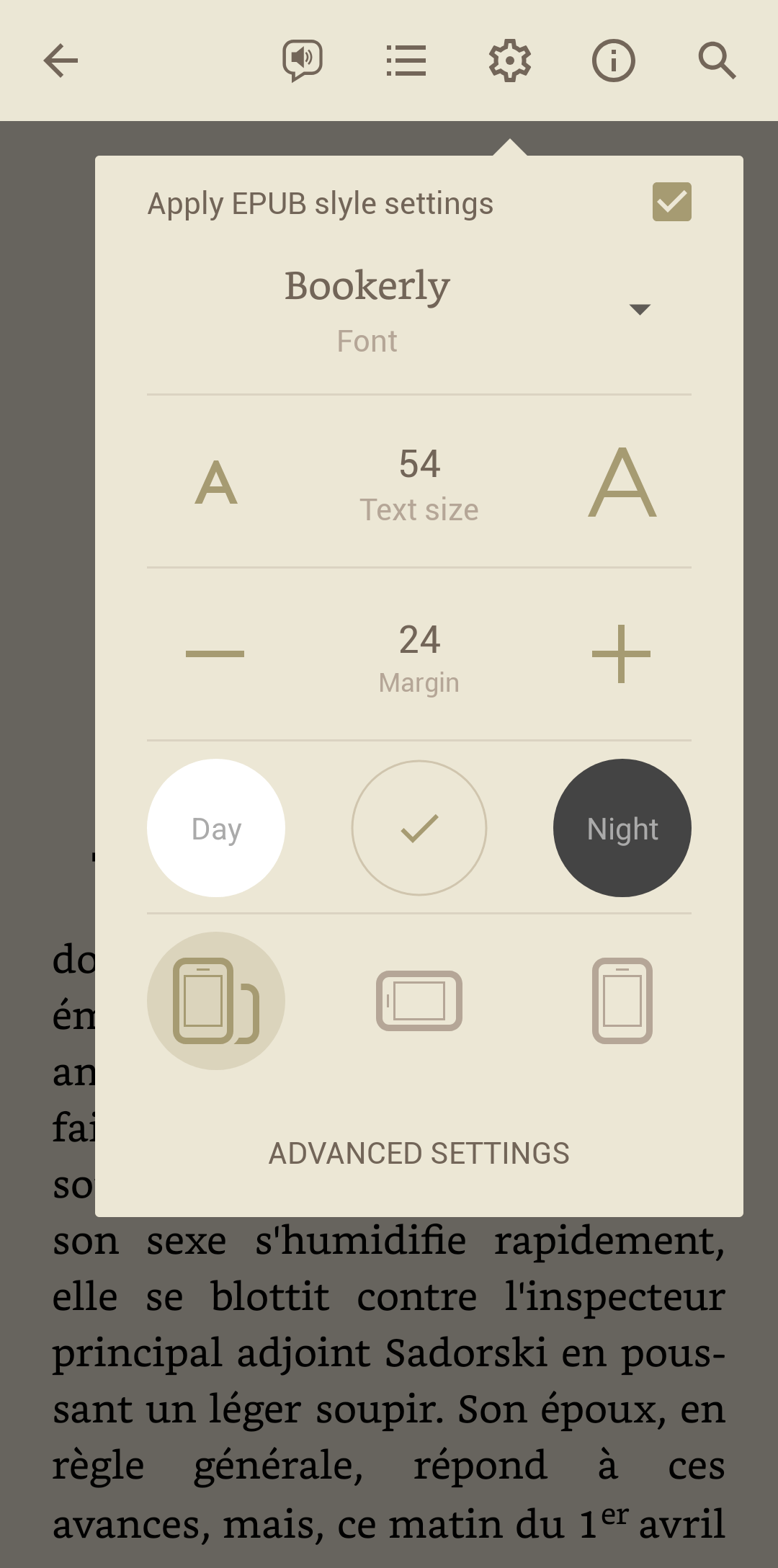Open the text-to-speech read aloud option
The height and width of the screenshot is (1568, 778).
[303, 61]
